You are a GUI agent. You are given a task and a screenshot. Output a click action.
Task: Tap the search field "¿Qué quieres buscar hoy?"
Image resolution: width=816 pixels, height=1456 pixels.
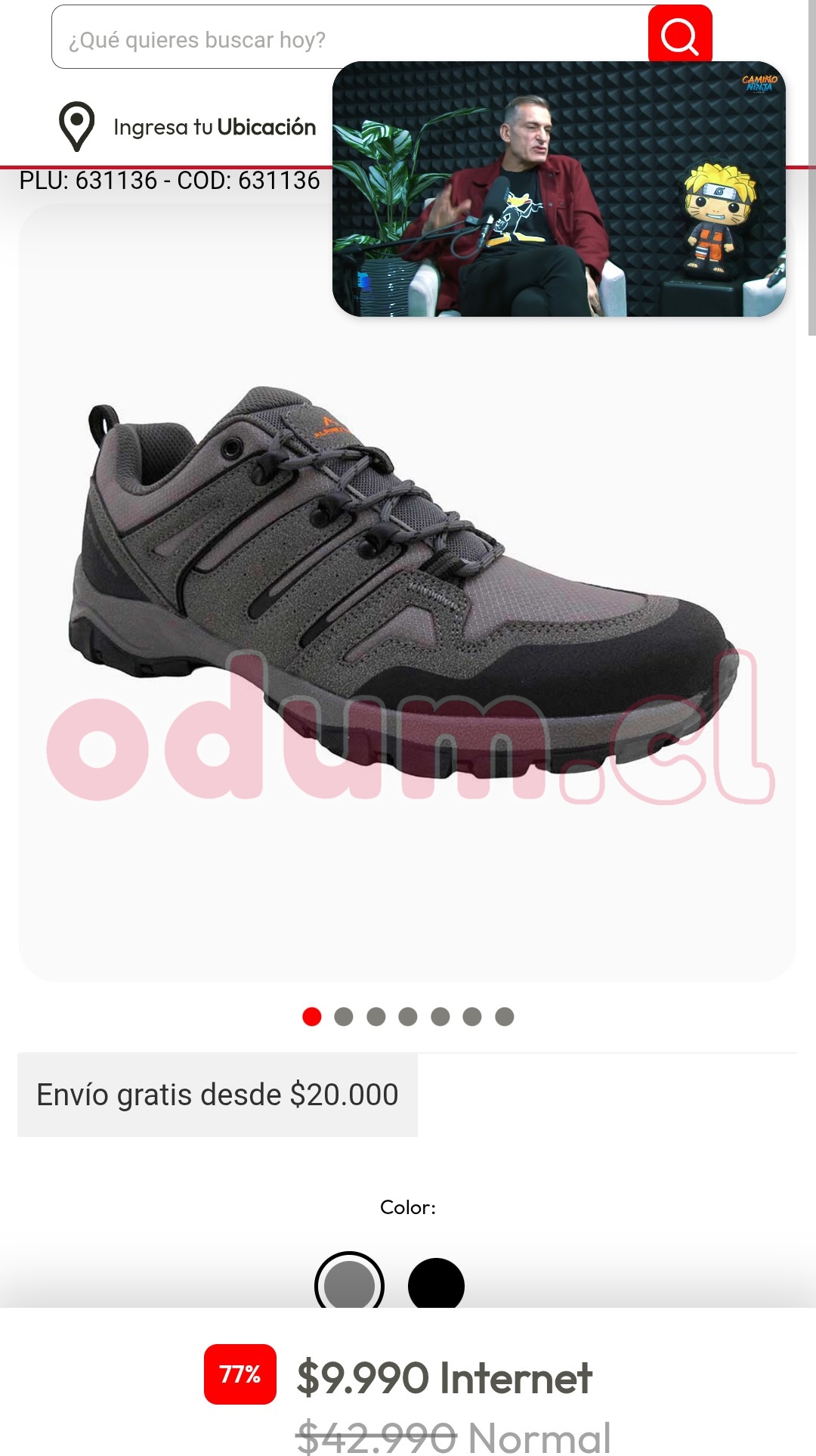348,38
